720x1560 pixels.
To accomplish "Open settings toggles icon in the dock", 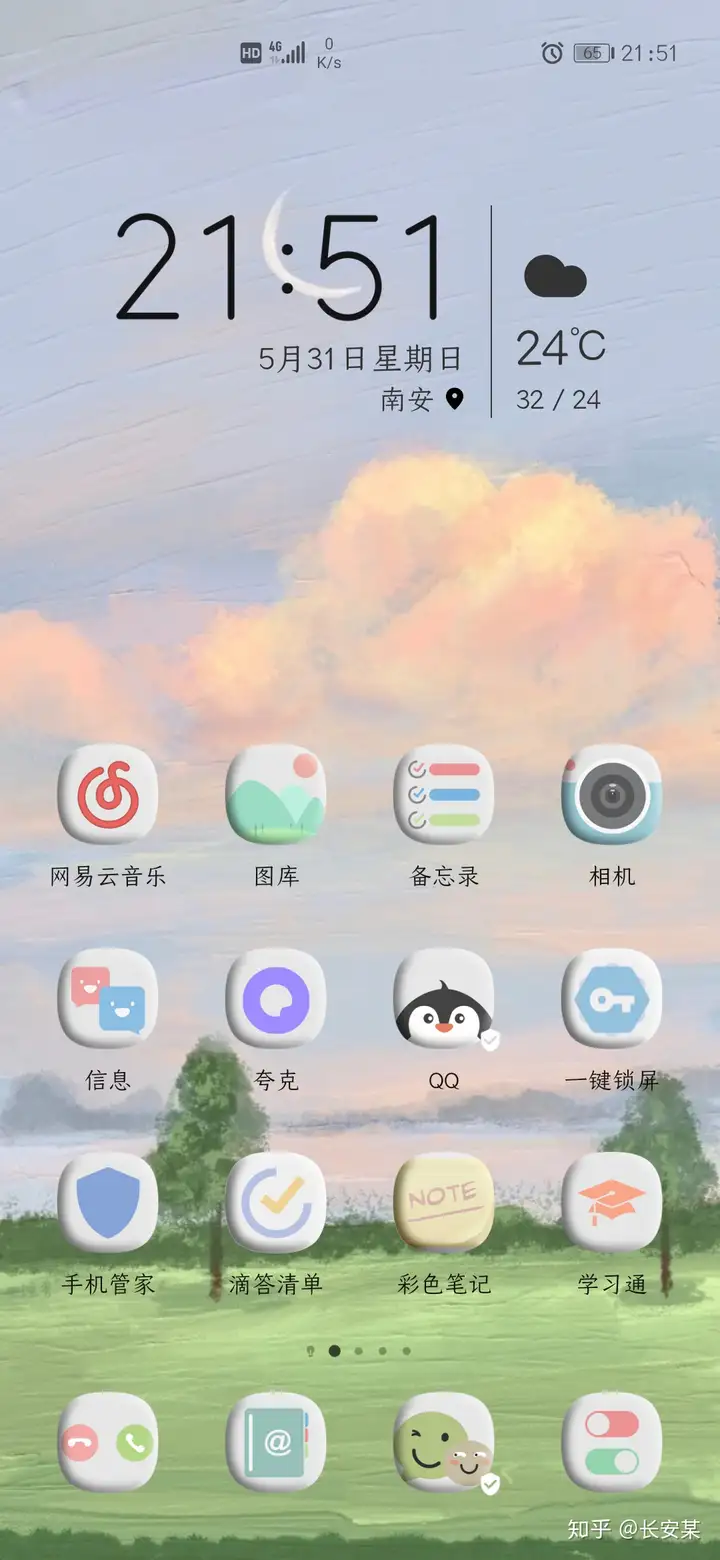I will tap(612, 1442).
